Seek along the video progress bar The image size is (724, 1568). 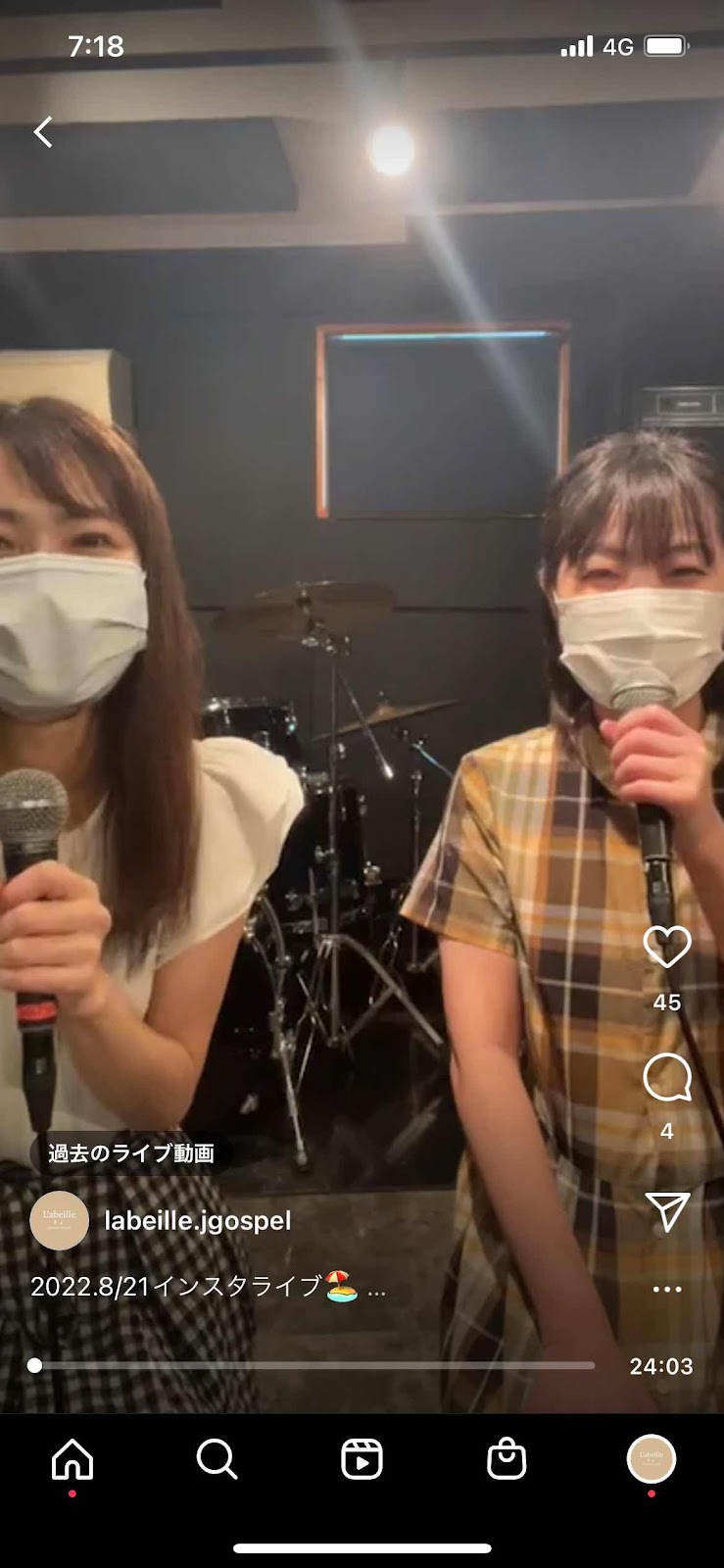tap(314, 1365)
